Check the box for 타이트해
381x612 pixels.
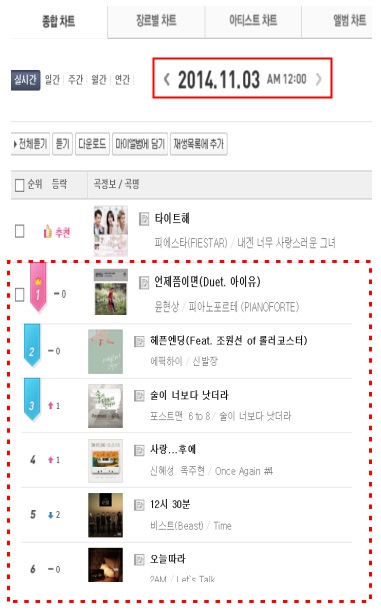tap(20, 231)
